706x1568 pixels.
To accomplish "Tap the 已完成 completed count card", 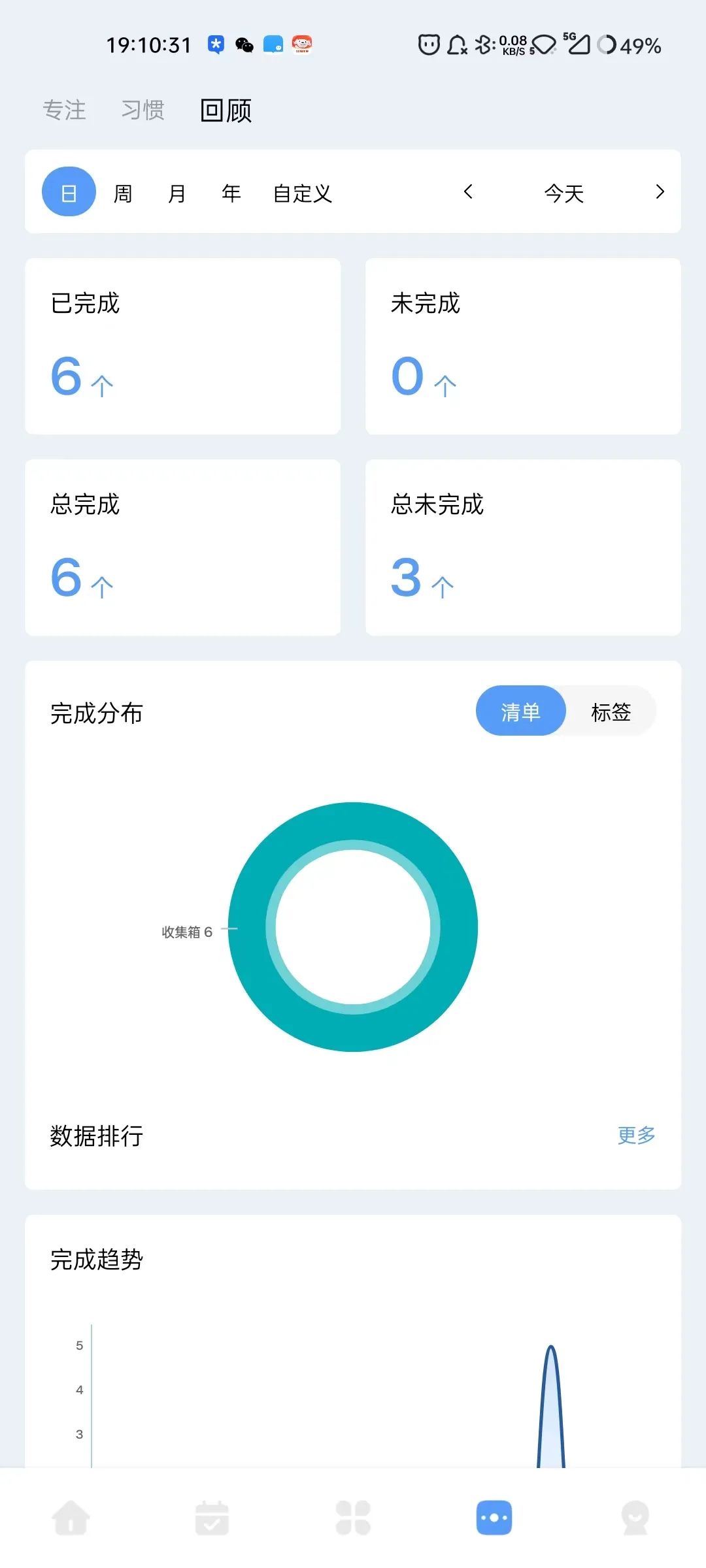I will coord(182,346).
